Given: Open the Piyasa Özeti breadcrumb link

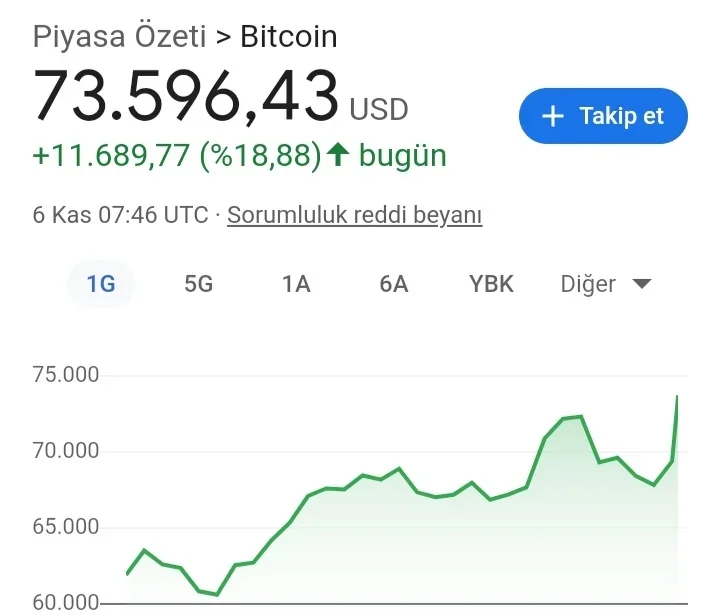Looking at the screenshot, I should [x=119, y=37].
